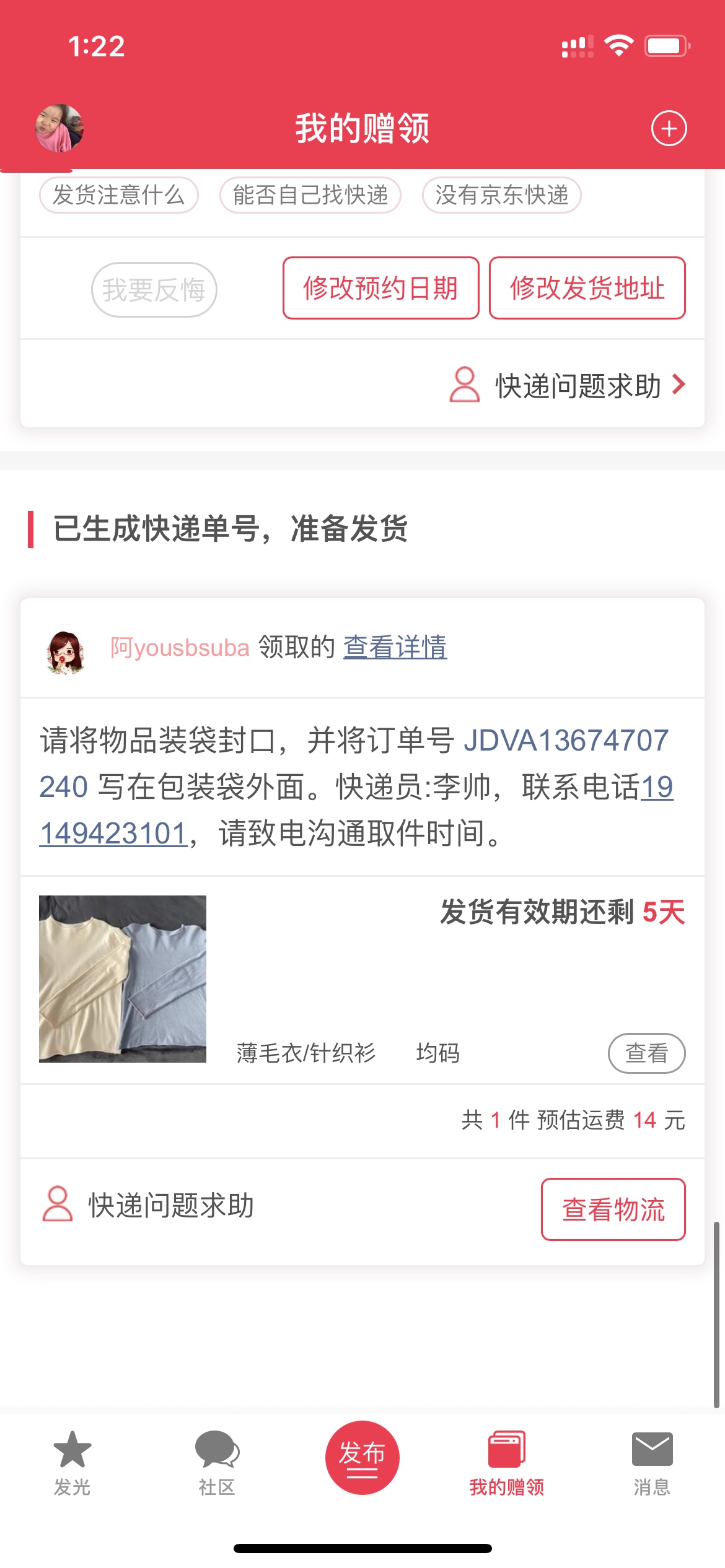Tap the 查看 button for the sweater
The width and height of the screenshot is (725, 1568).
tap(646, 1053)
